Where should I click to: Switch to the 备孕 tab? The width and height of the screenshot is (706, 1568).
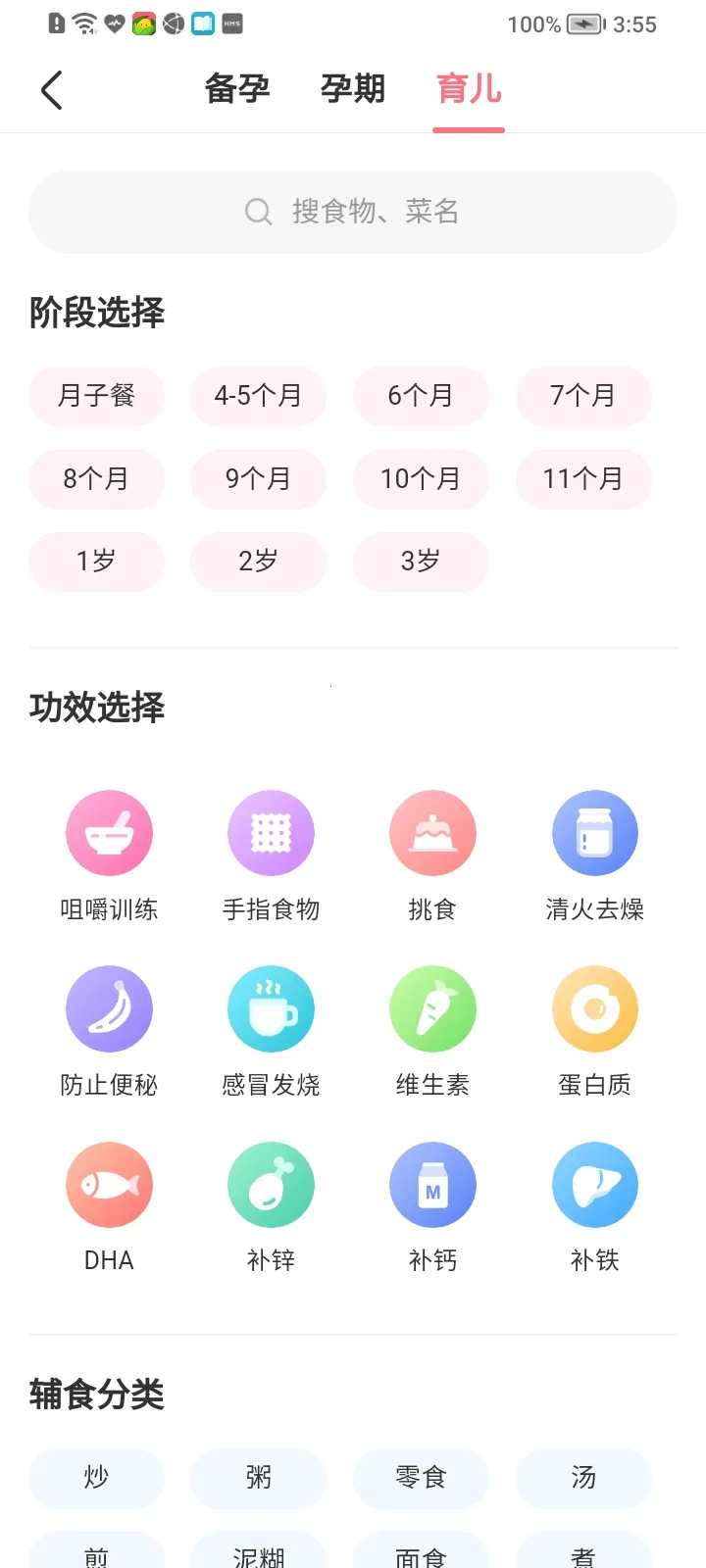235,88
